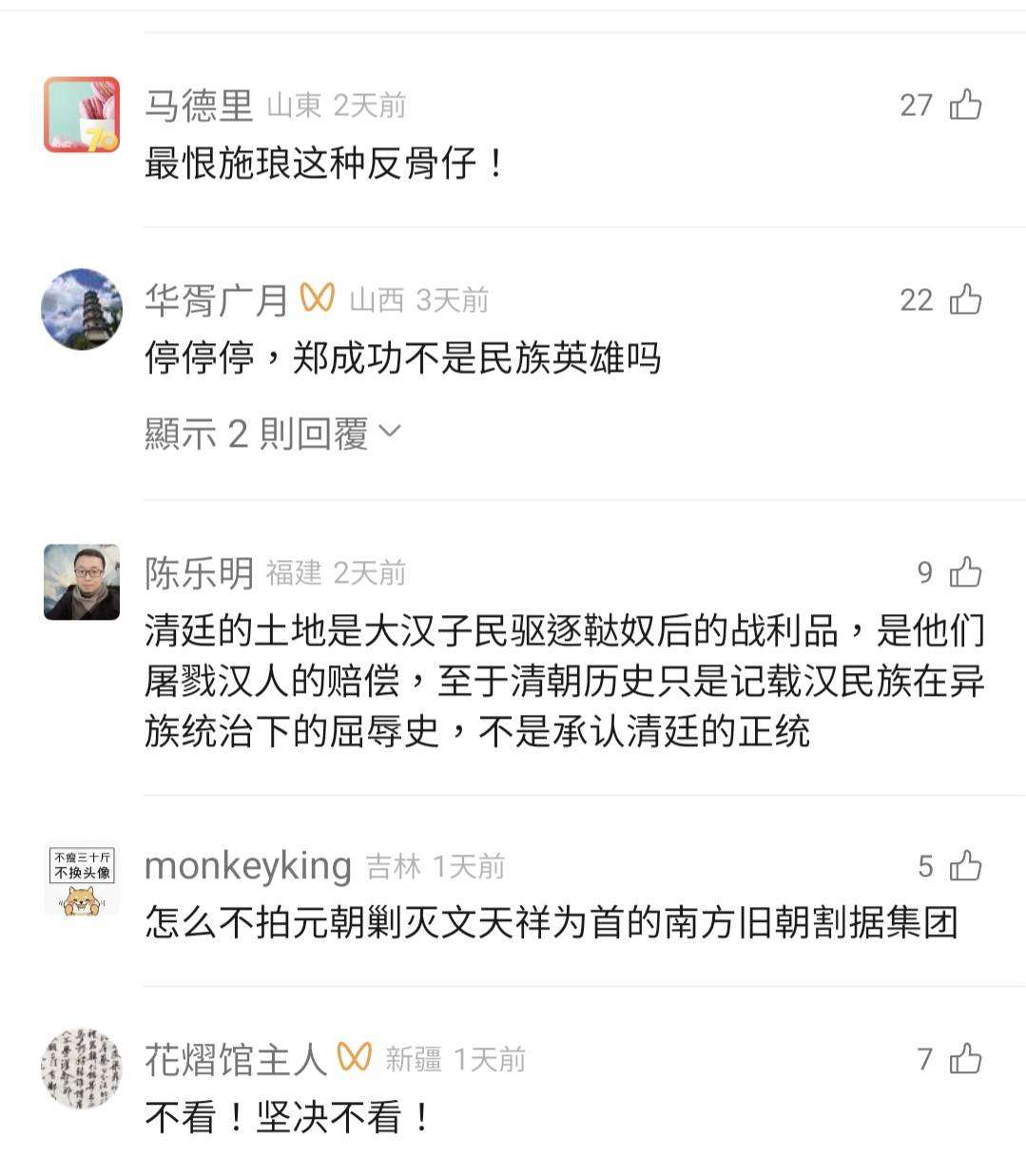
Task: Like monkeyking's comment
Action: coord(966,865)
